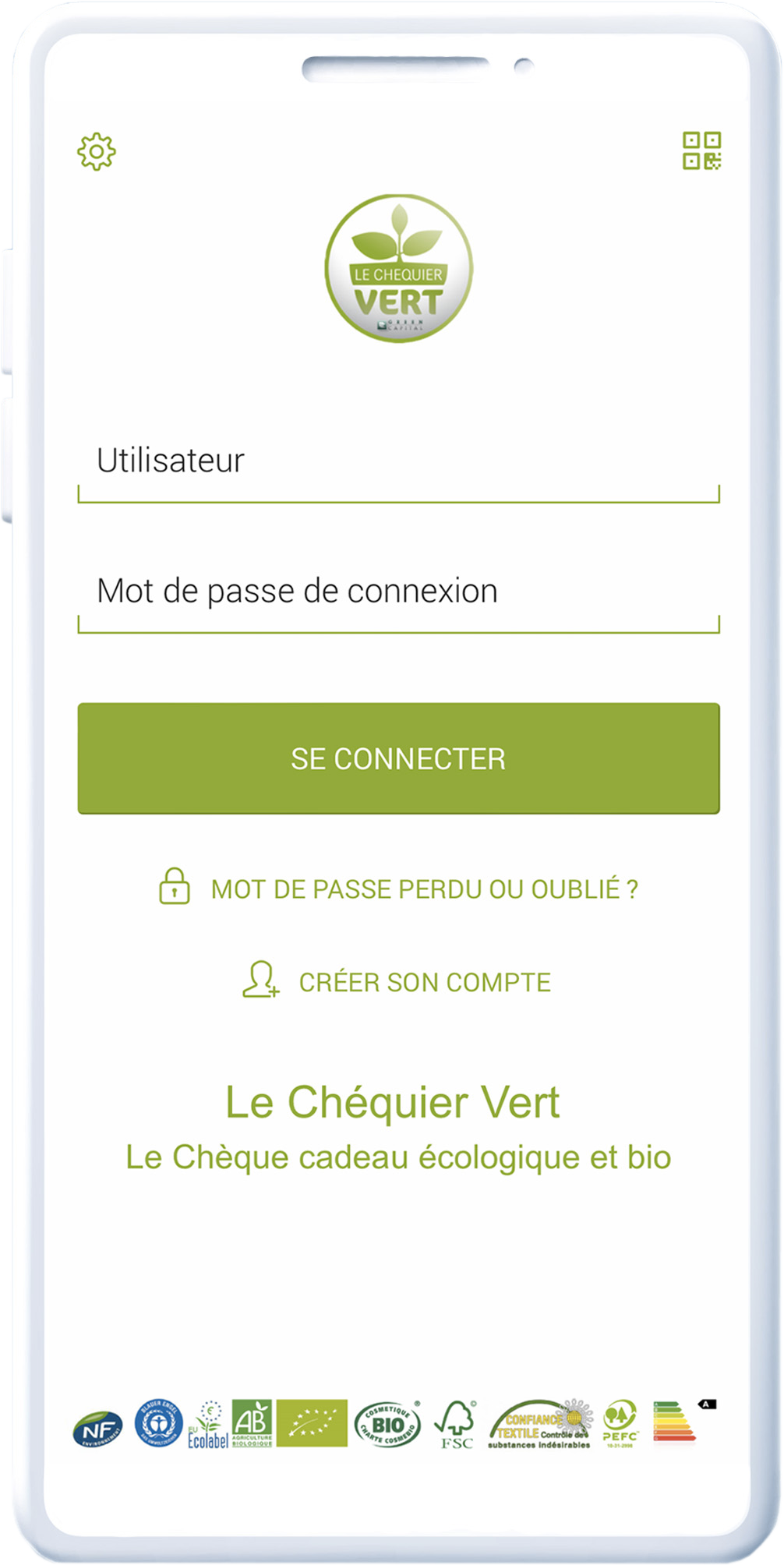Tap the SE CONNECTER button
This screenshot has height=1565, width=784.
[x=398, y=758]
